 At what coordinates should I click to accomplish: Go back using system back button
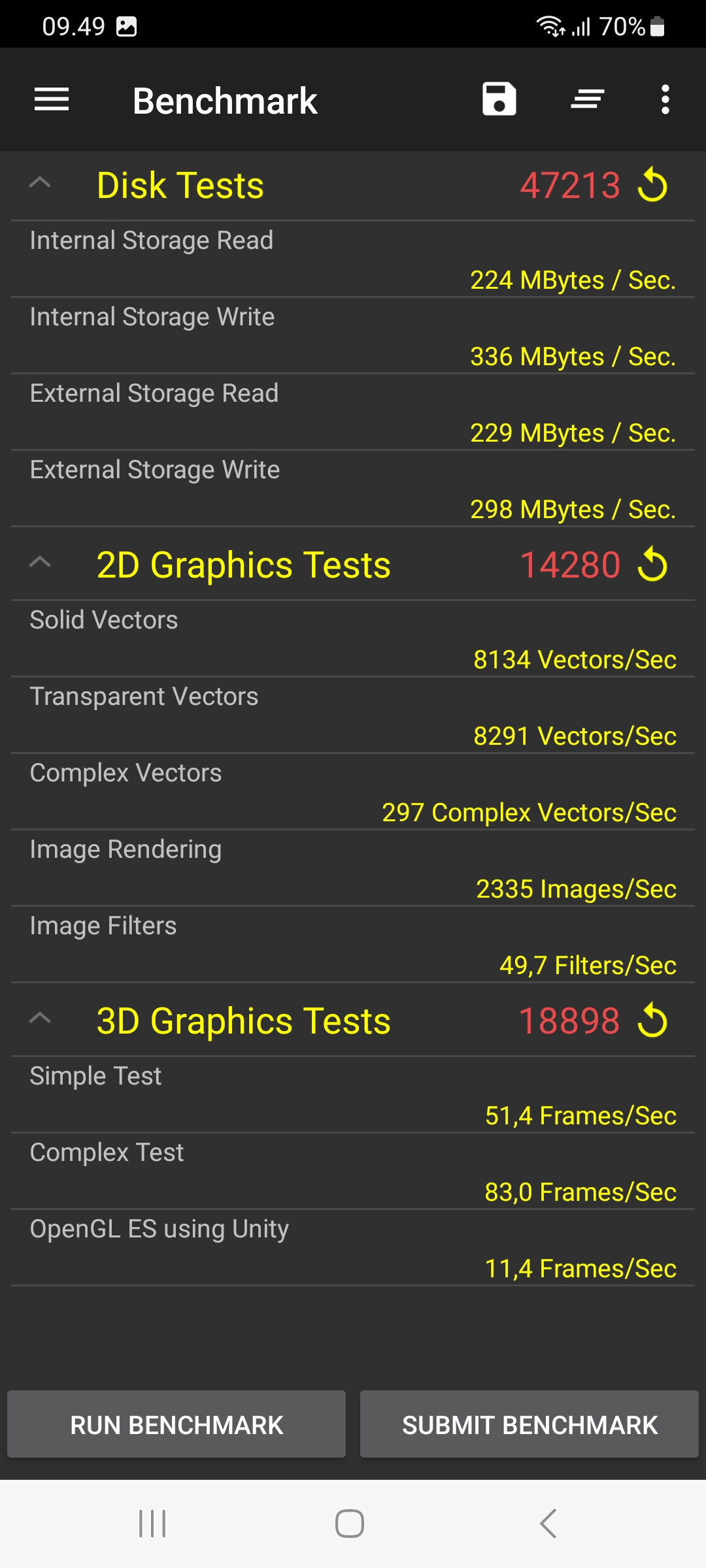tap(548, 1524)
